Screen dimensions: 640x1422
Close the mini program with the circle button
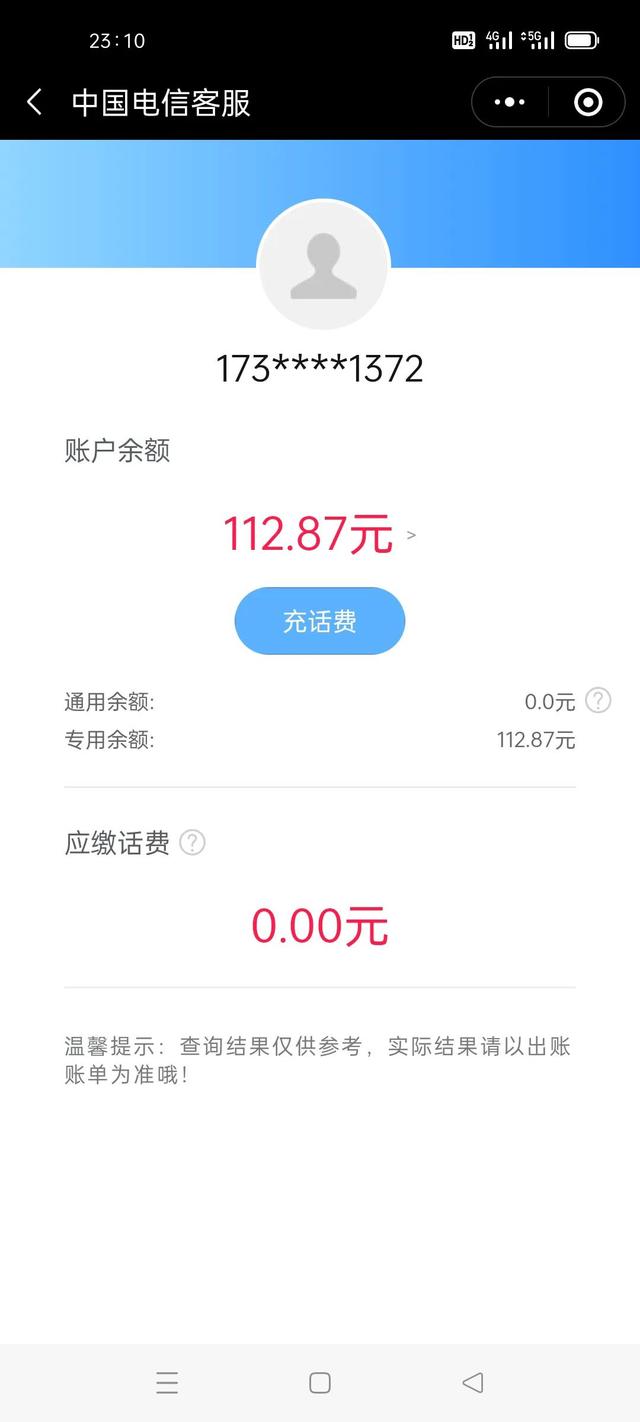click(x=588, y=102)
